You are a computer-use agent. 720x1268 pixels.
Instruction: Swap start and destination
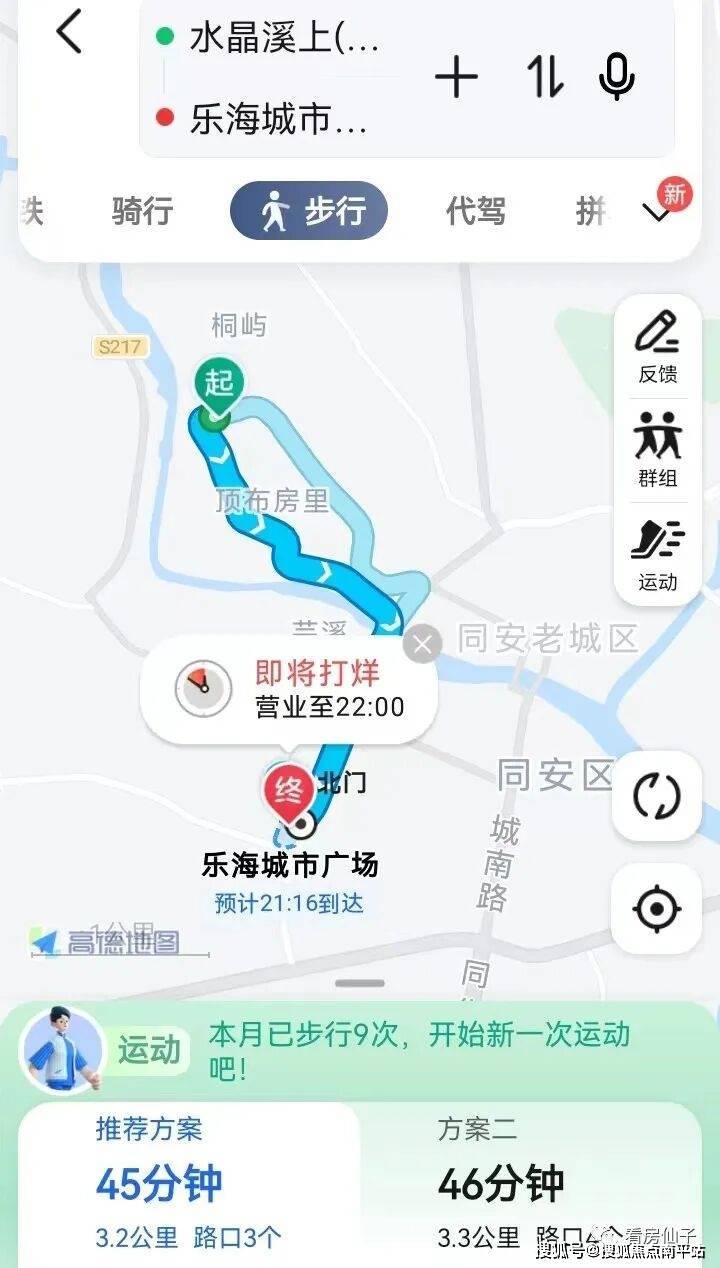point(544,77)
